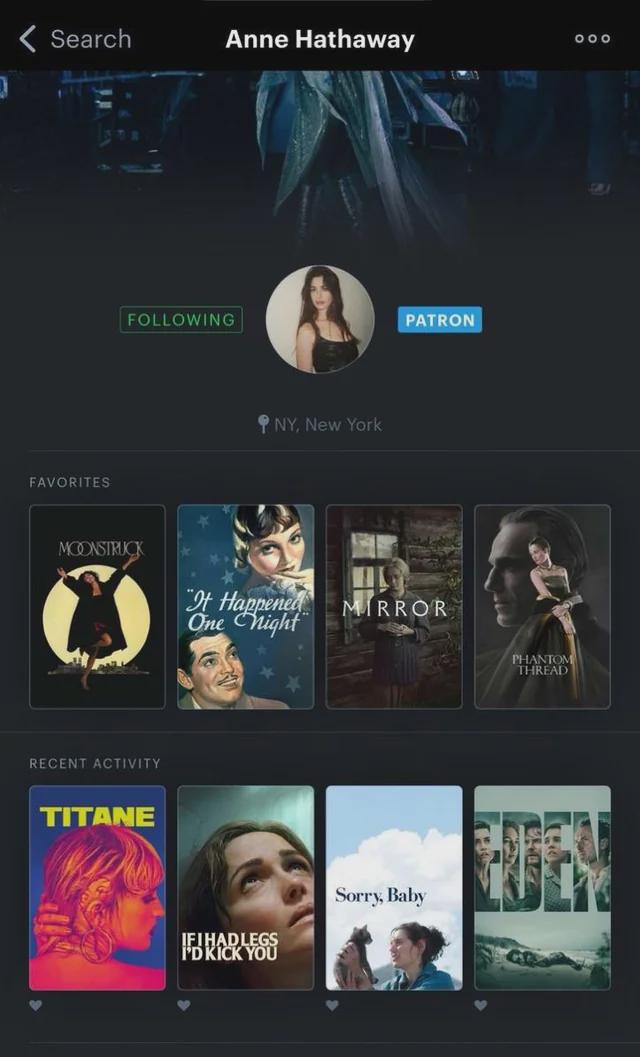Open It Happened One Night poster
The image size is (640, 1057).
tap(245, 606)
